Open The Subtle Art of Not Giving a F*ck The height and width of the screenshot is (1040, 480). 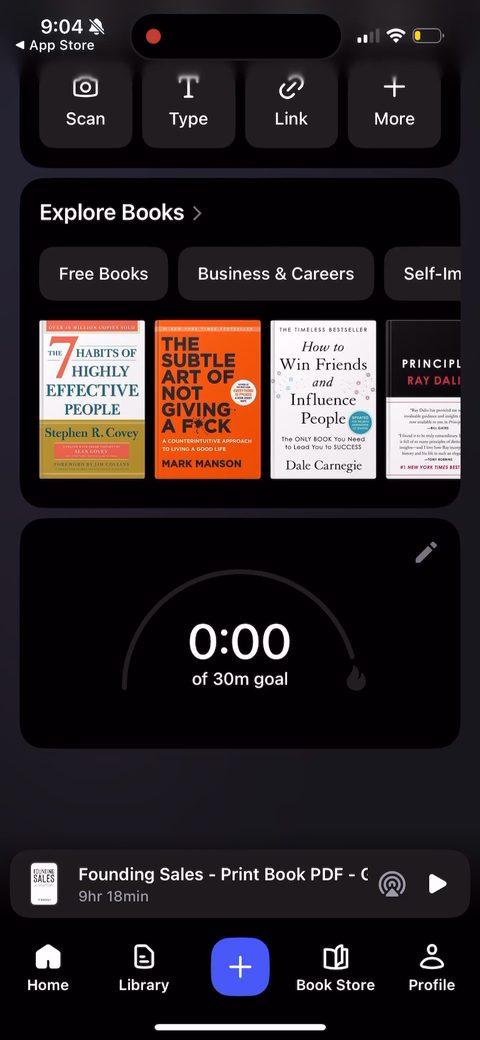(x=208, y=399)
